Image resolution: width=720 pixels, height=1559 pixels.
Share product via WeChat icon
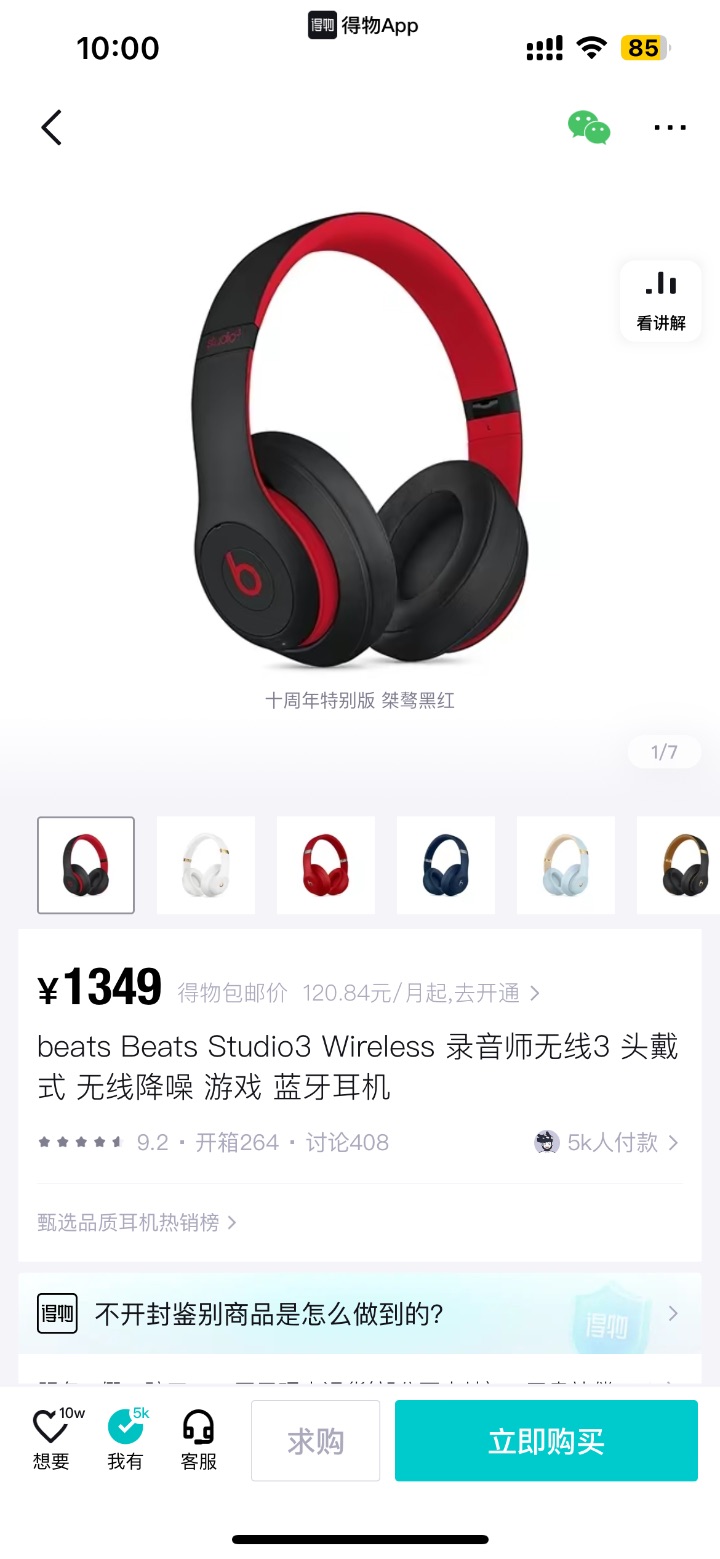tap(589, 128)
